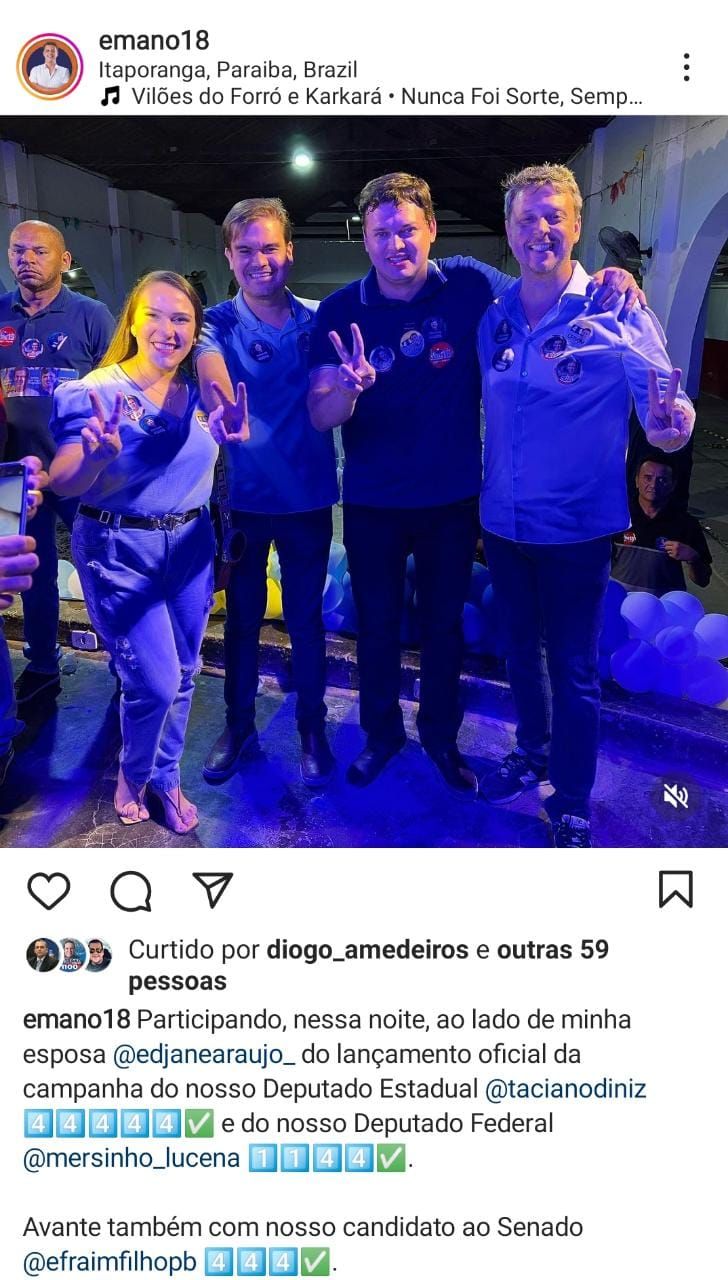Open the post's three-dot overflow menu
Viewport: 728px width, 1280px height.
click(x=686, y=67)
